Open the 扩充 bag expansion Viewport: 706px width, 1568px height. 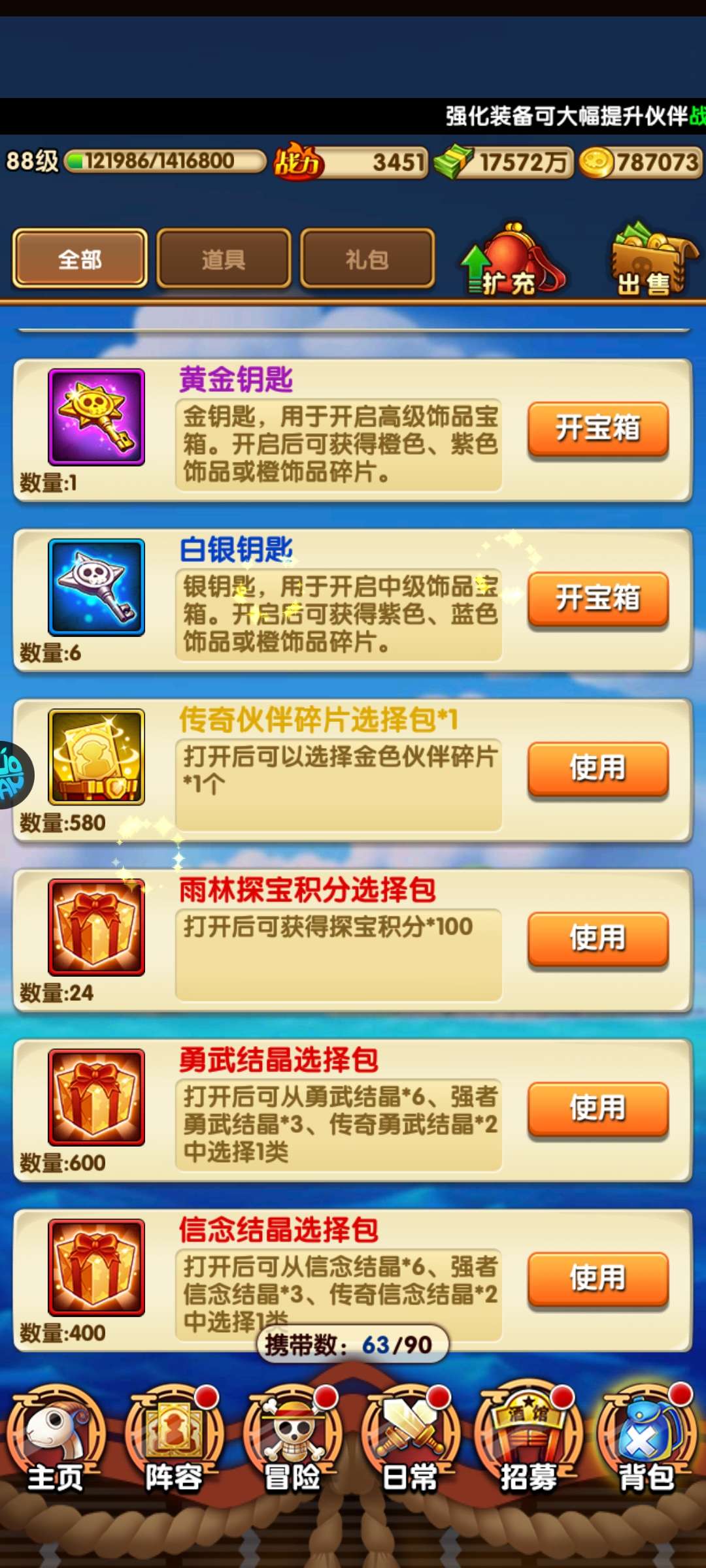click(513, 261)
